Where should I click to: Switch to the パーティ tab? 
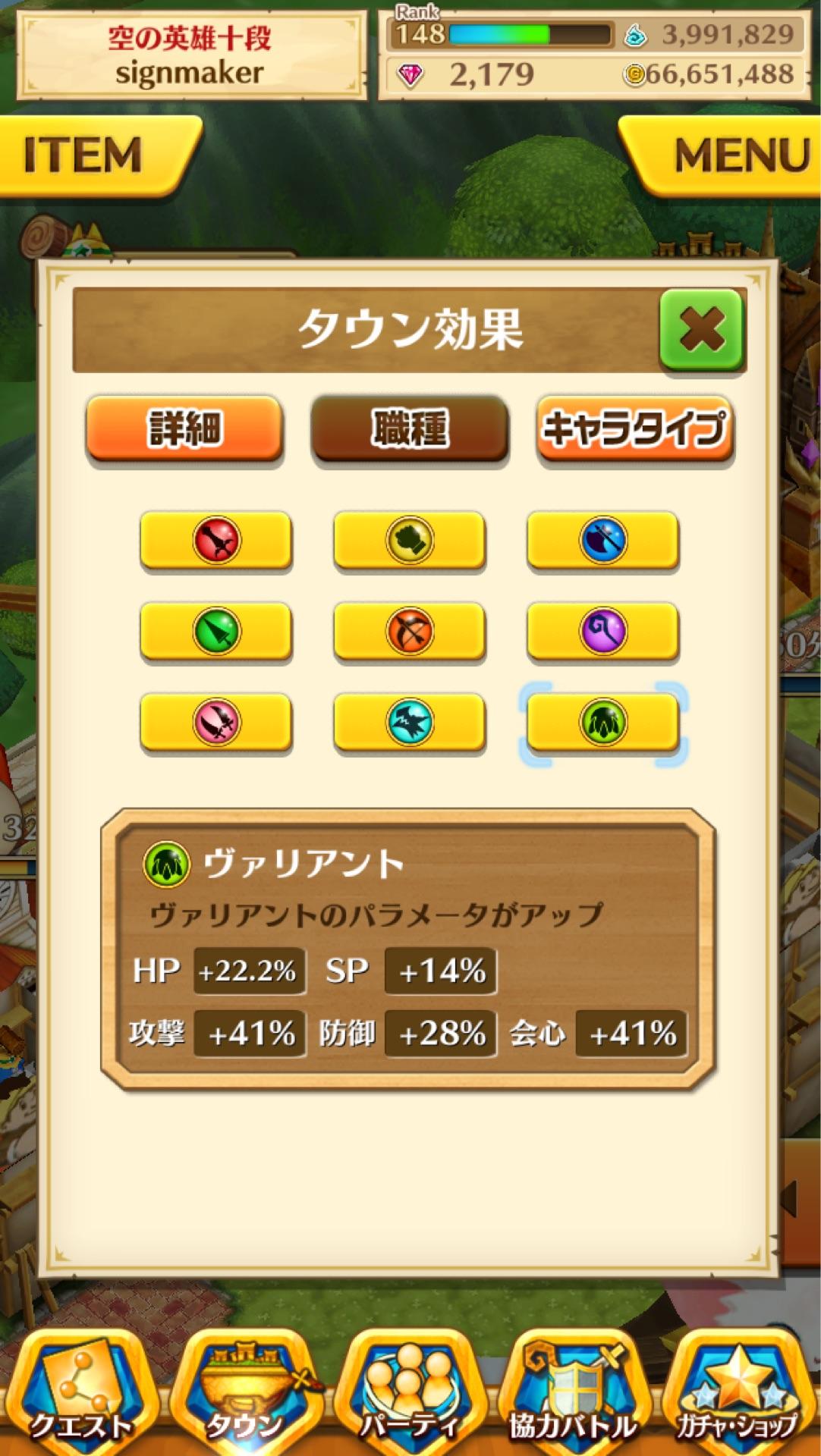click(410, 1395)
